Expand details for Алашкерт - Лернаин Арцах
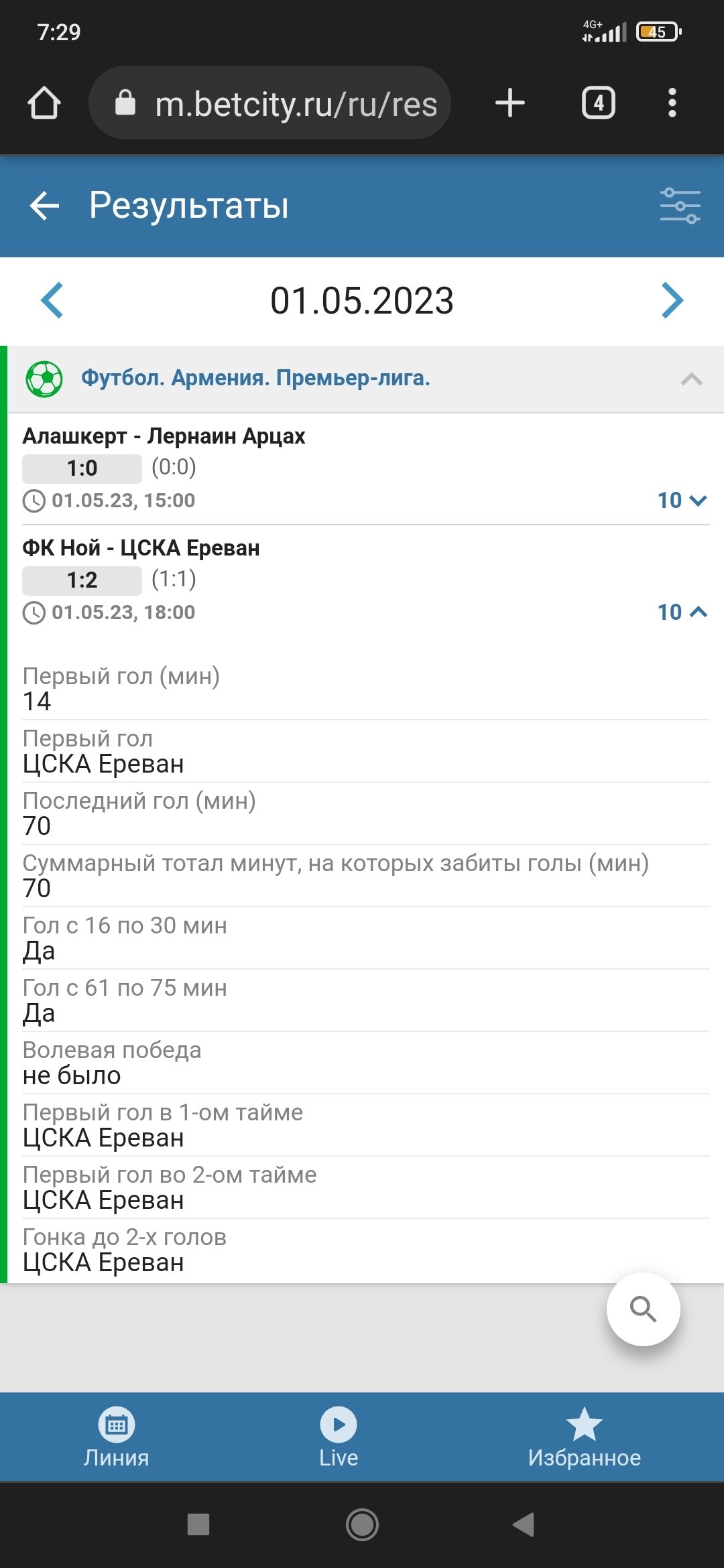This screenshot has width=724, height=1568. (x=682, y=501)
